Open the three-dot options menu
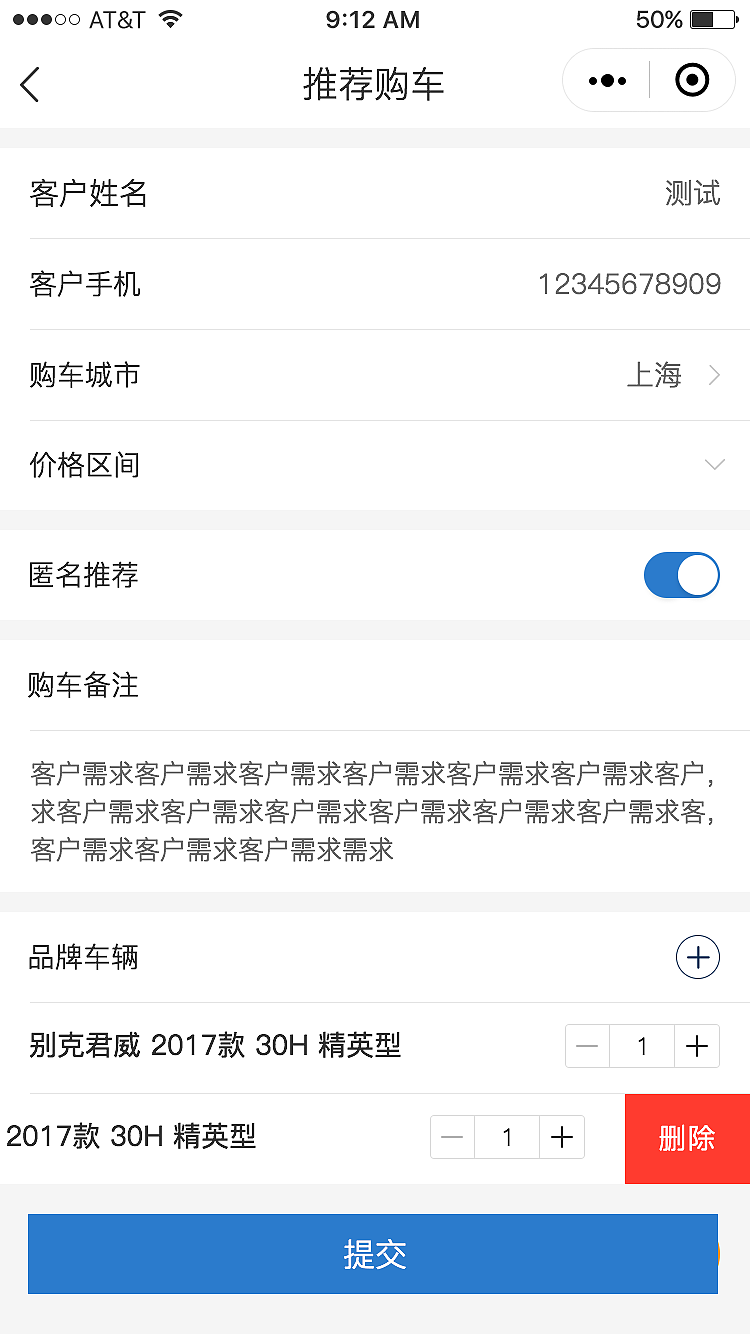Viewport: 750px width, 1334px height. [x=606, y=81]
